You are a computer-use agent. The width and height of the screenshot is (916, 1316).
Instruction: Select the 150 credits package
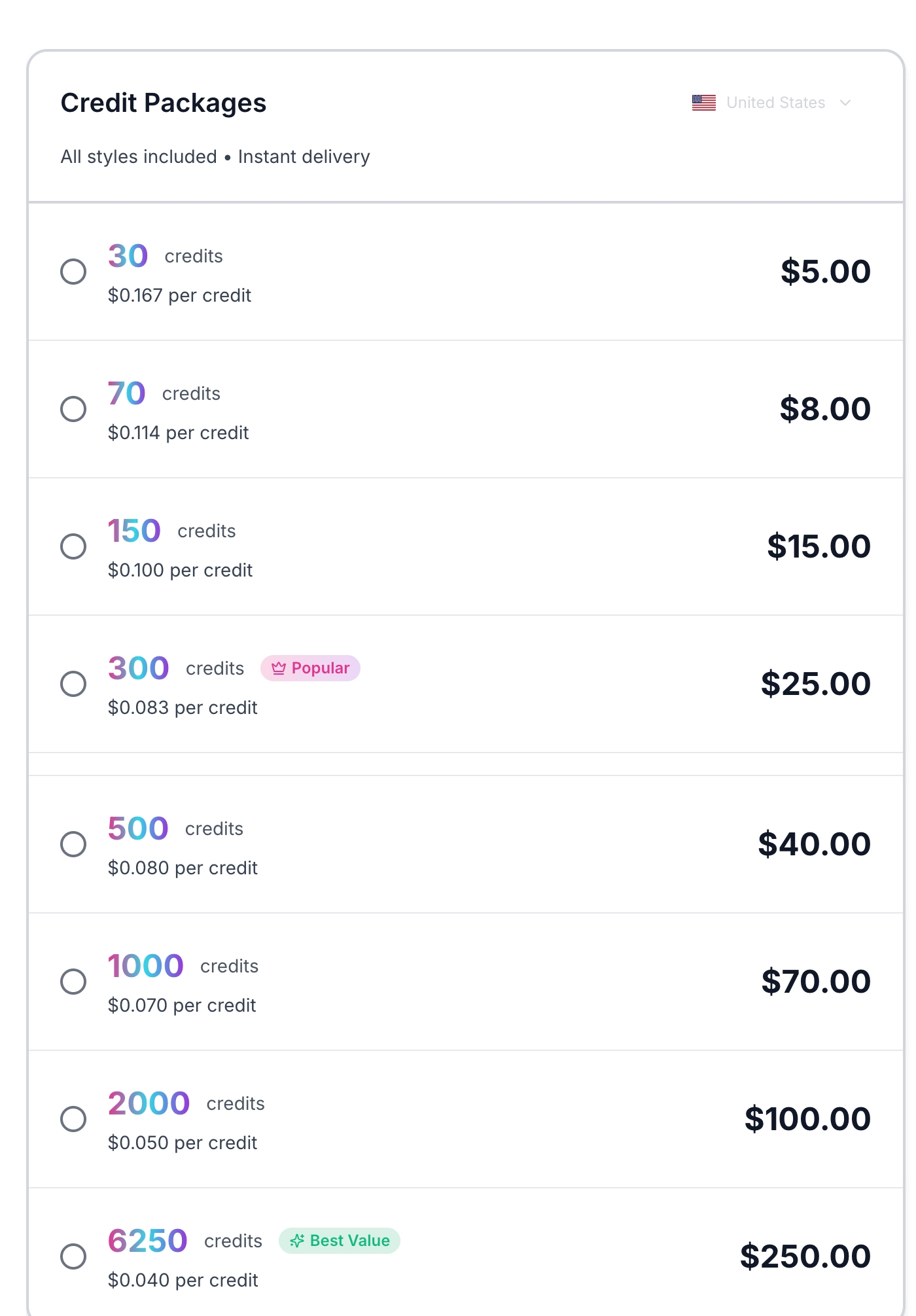coord(73,547)
